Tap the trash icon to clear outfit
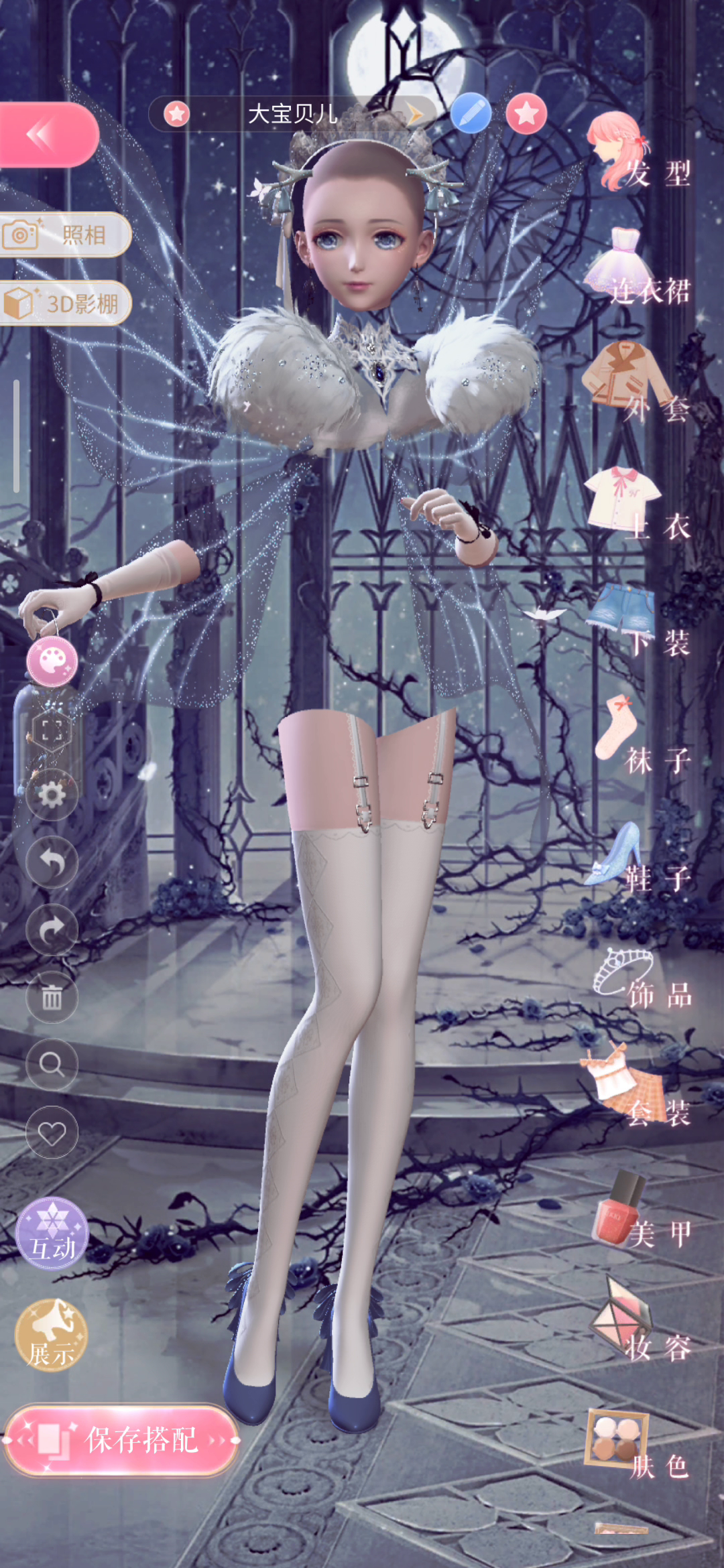 52,998
